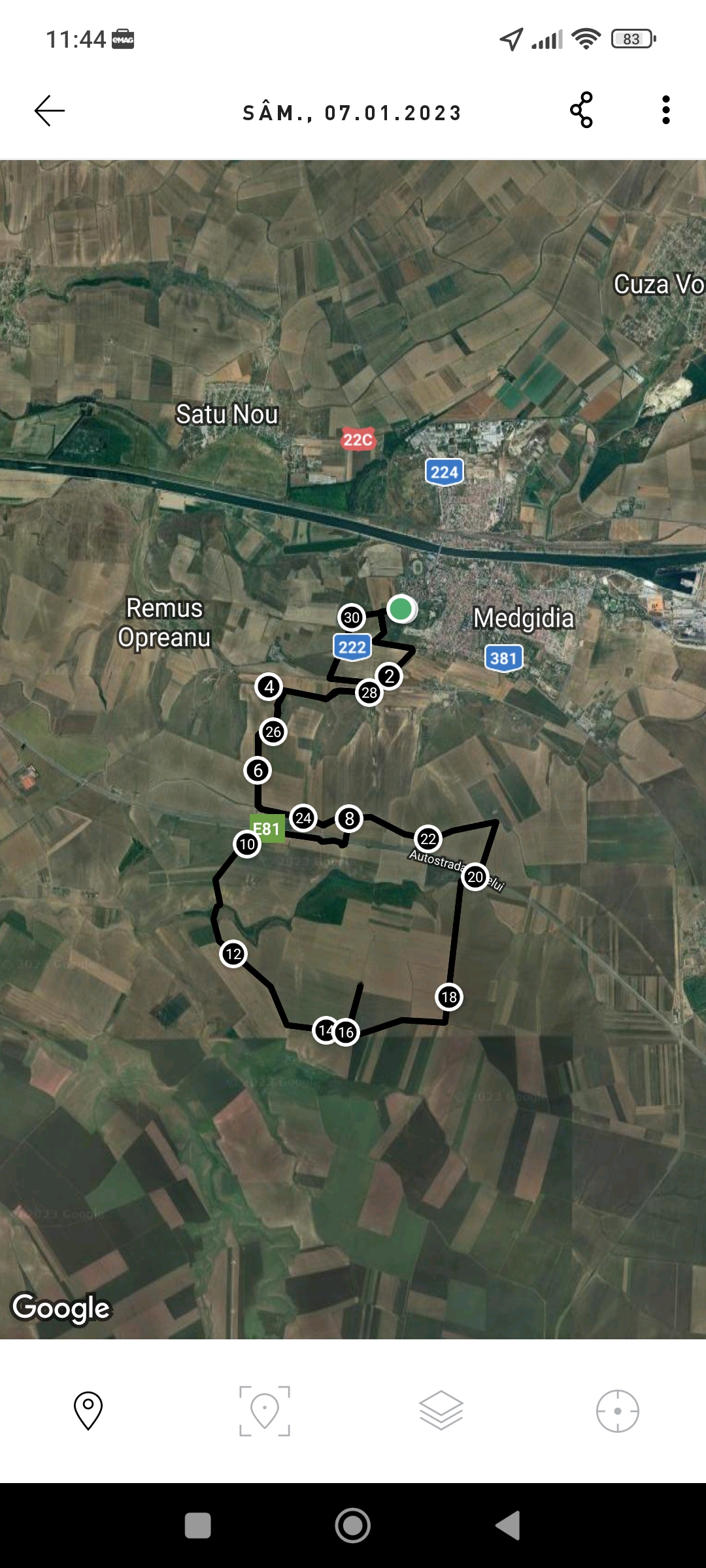
Task: Center map with the crosshair icon
Action: coord(617,1411)
